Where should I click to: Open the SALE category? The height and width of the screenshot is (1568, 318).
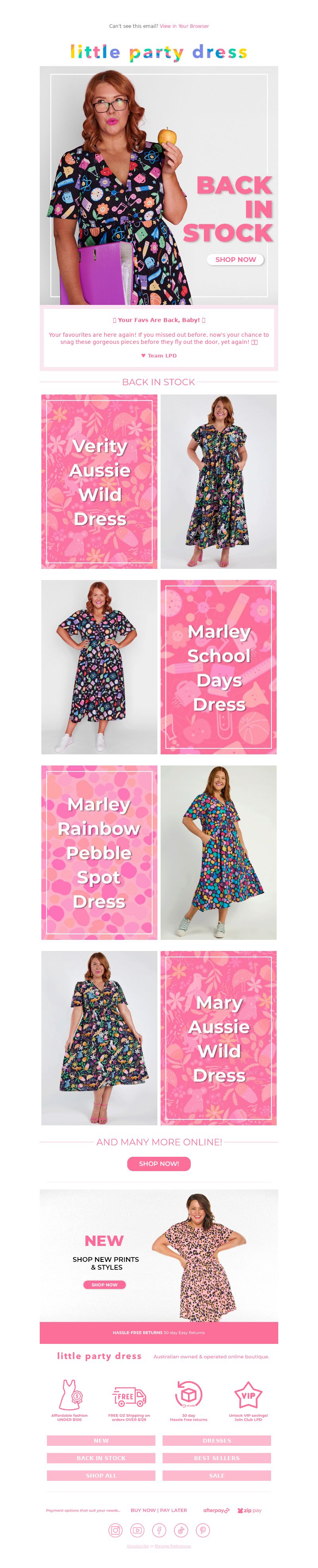(x=217, y=1476)
